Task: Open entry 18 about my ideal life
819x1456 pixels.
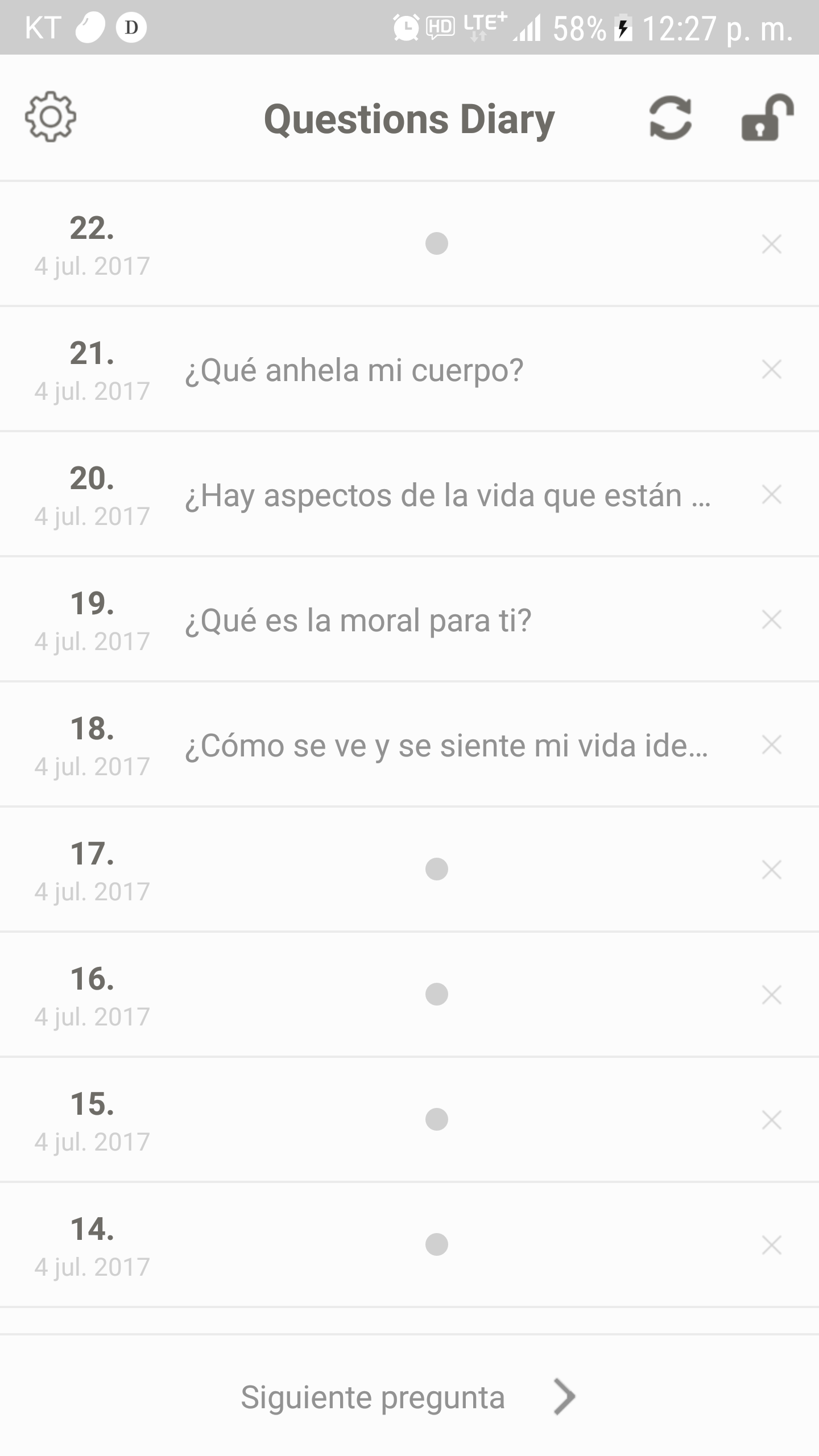Action: point(409,744)
